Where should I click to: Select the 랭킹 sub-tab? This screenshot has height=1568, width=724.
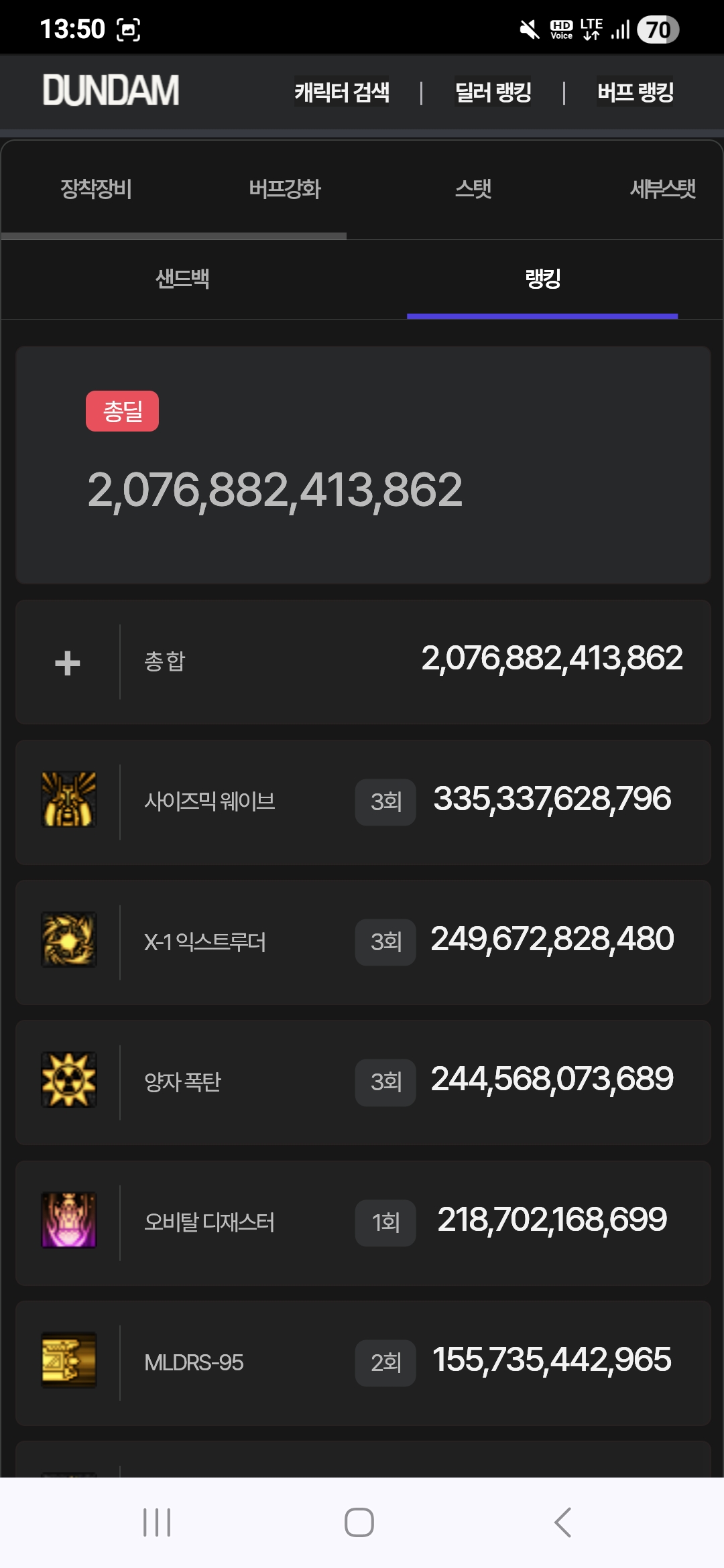(542, 279)
